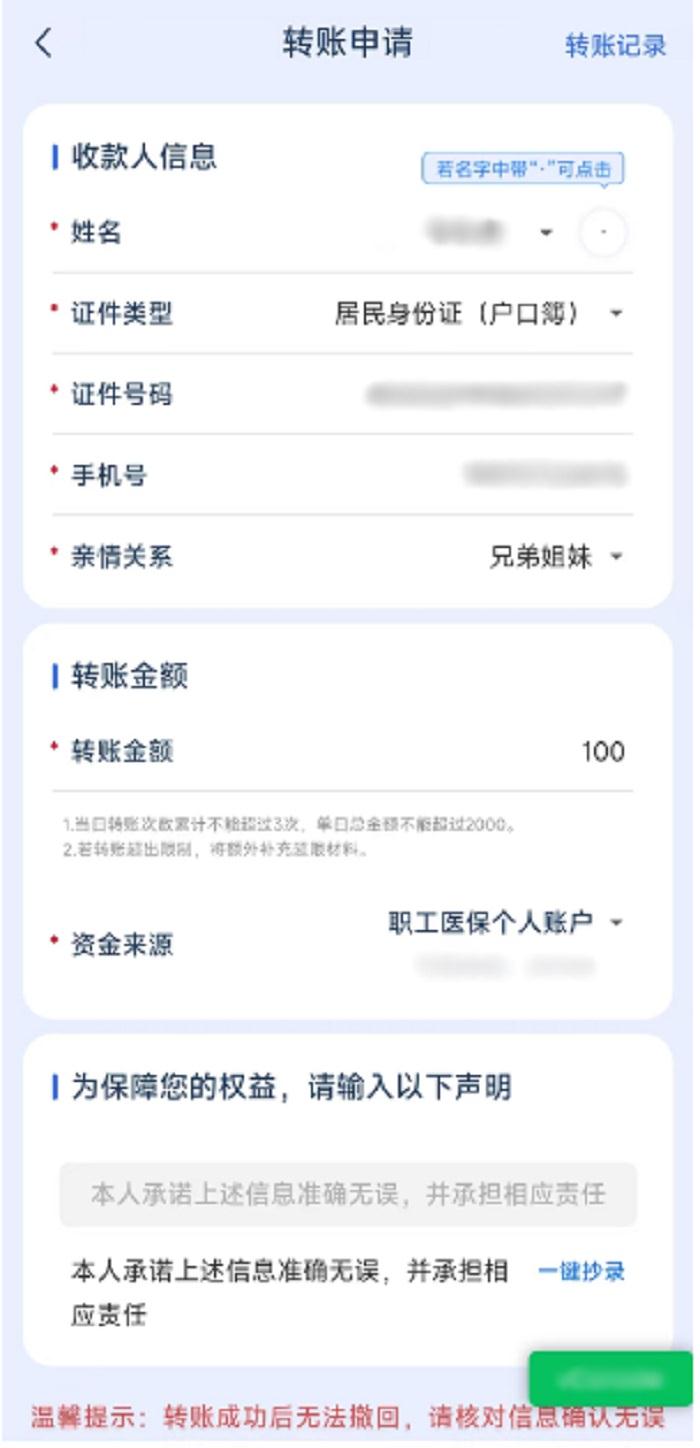Tap 一键抄录 to copy declaration
700x1448 pixels.
581,1272
